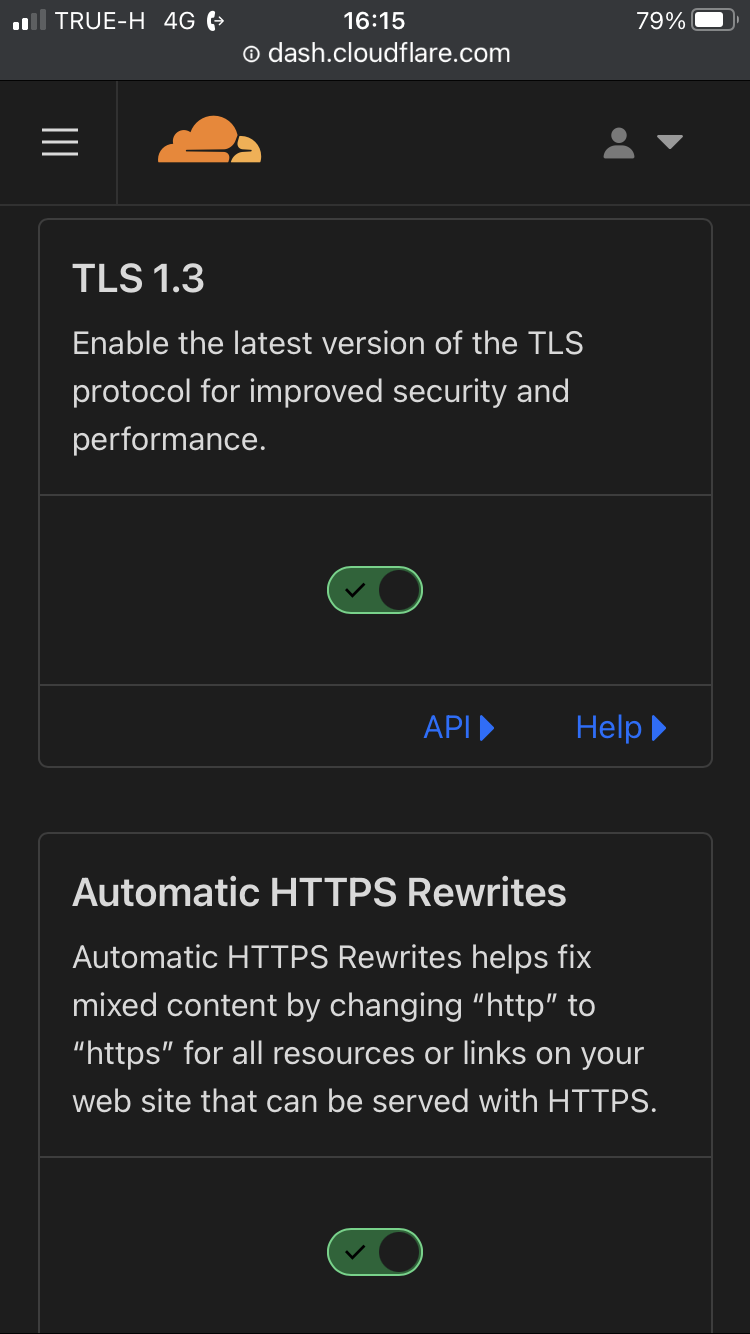This screenshot has width=750, height=1334.
Task: Tap the dash.cloudflare.com address bar
Action: coord(376,54)
